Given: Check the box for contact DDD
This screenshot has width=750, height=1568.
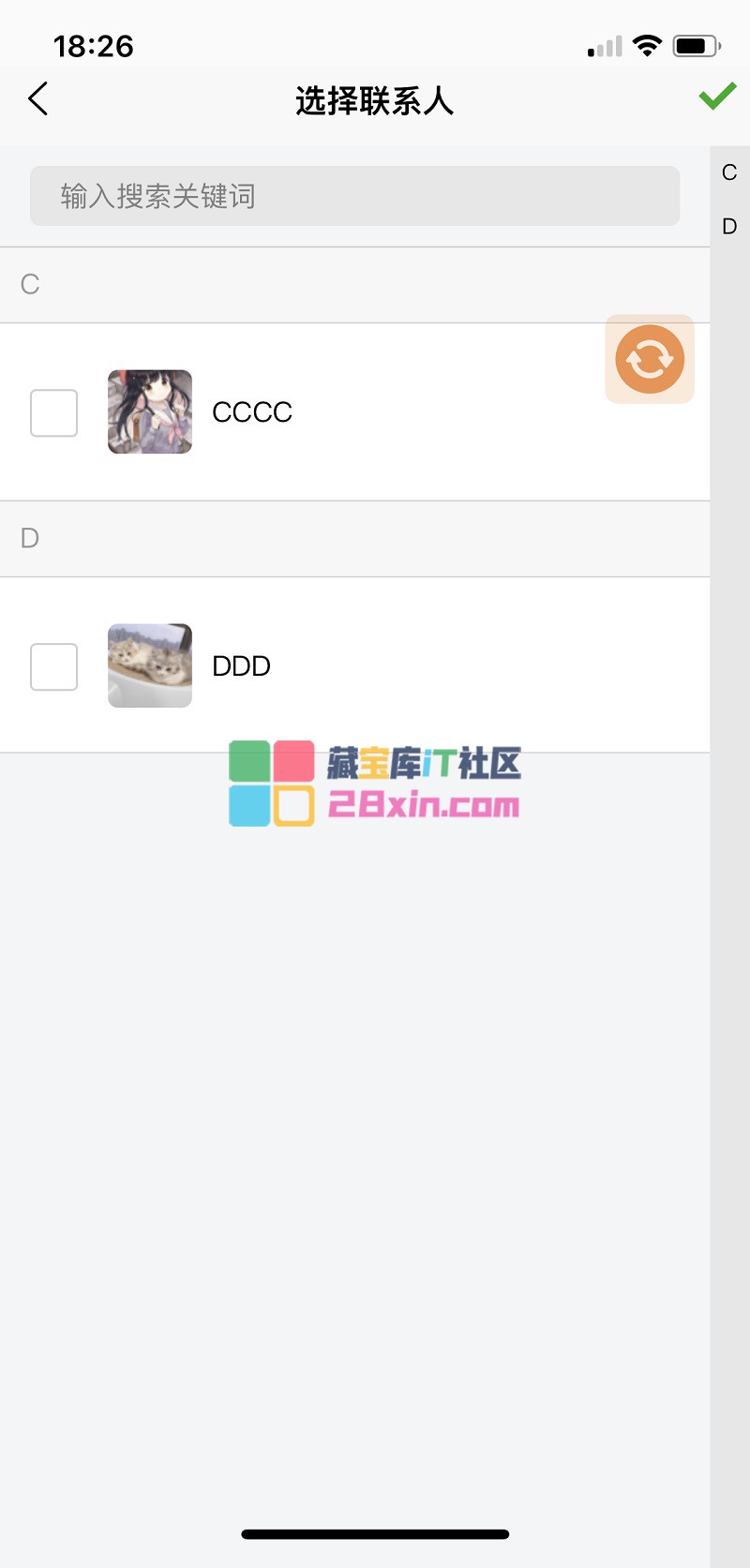Looking at the screenshot, I should [x=54, y=667].
